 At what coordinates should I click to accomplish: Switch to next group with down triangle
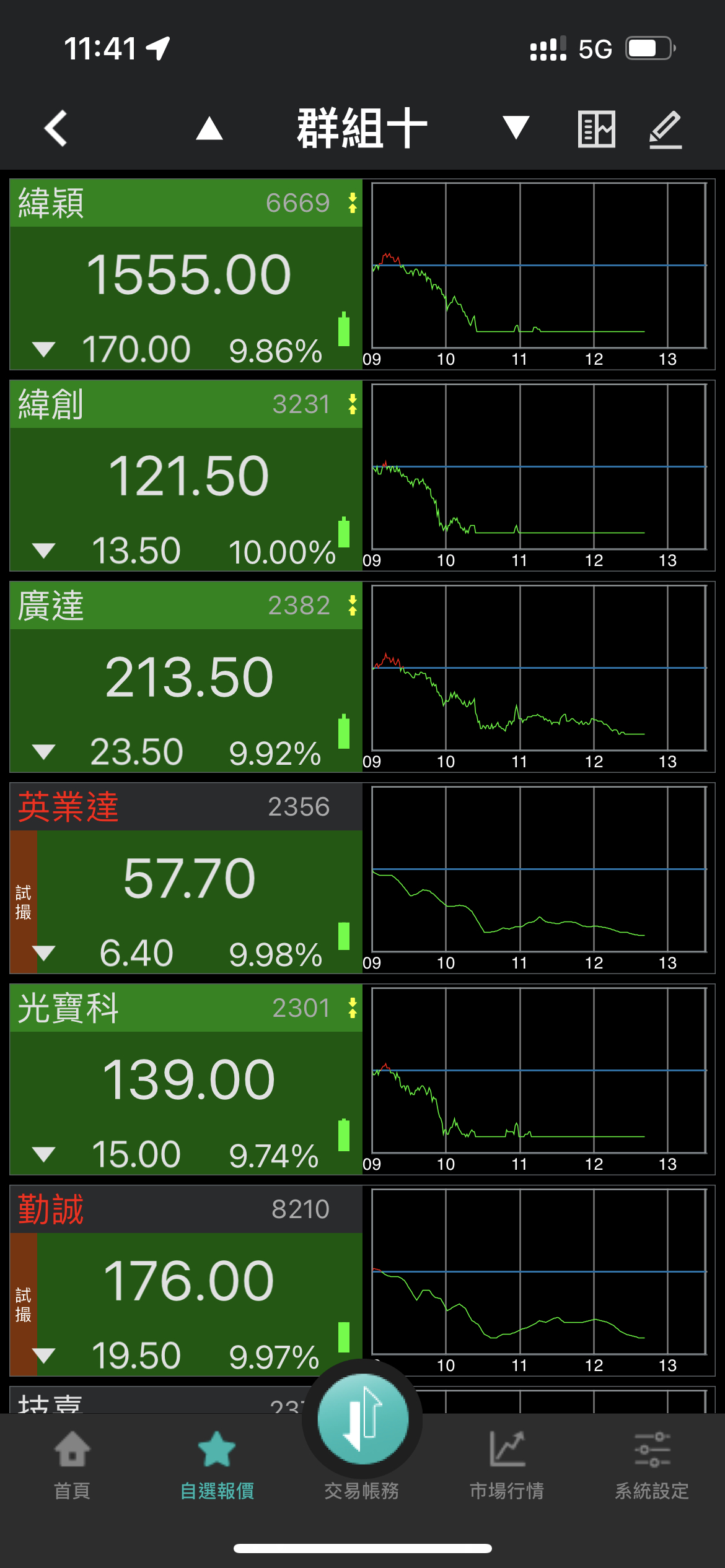[x=516, y=128]
